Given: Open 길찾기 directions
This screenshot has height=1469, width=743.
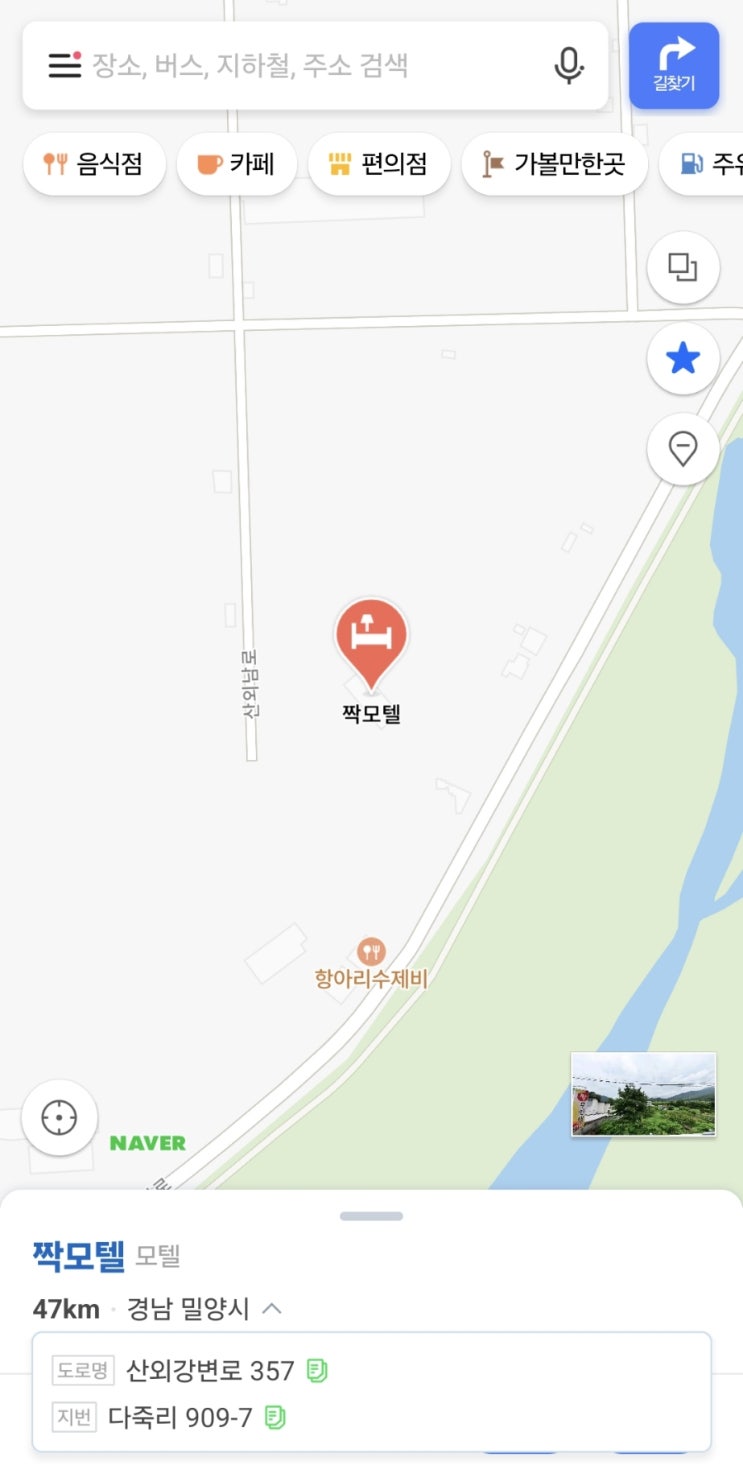Looking at the screenshot, I should tap(674, 65).
